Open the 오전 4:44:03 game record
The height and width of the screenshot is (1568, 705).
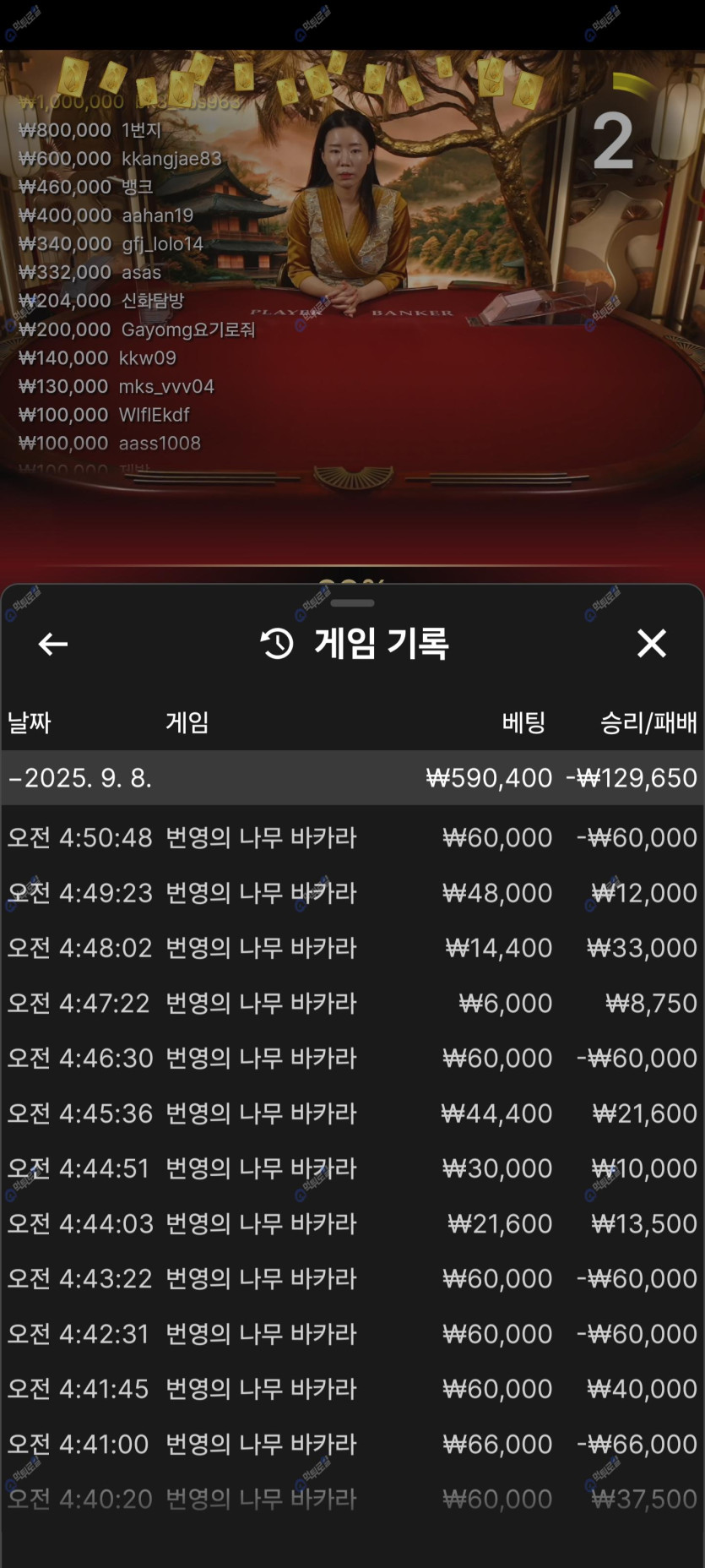click(x=352, y=1223)
